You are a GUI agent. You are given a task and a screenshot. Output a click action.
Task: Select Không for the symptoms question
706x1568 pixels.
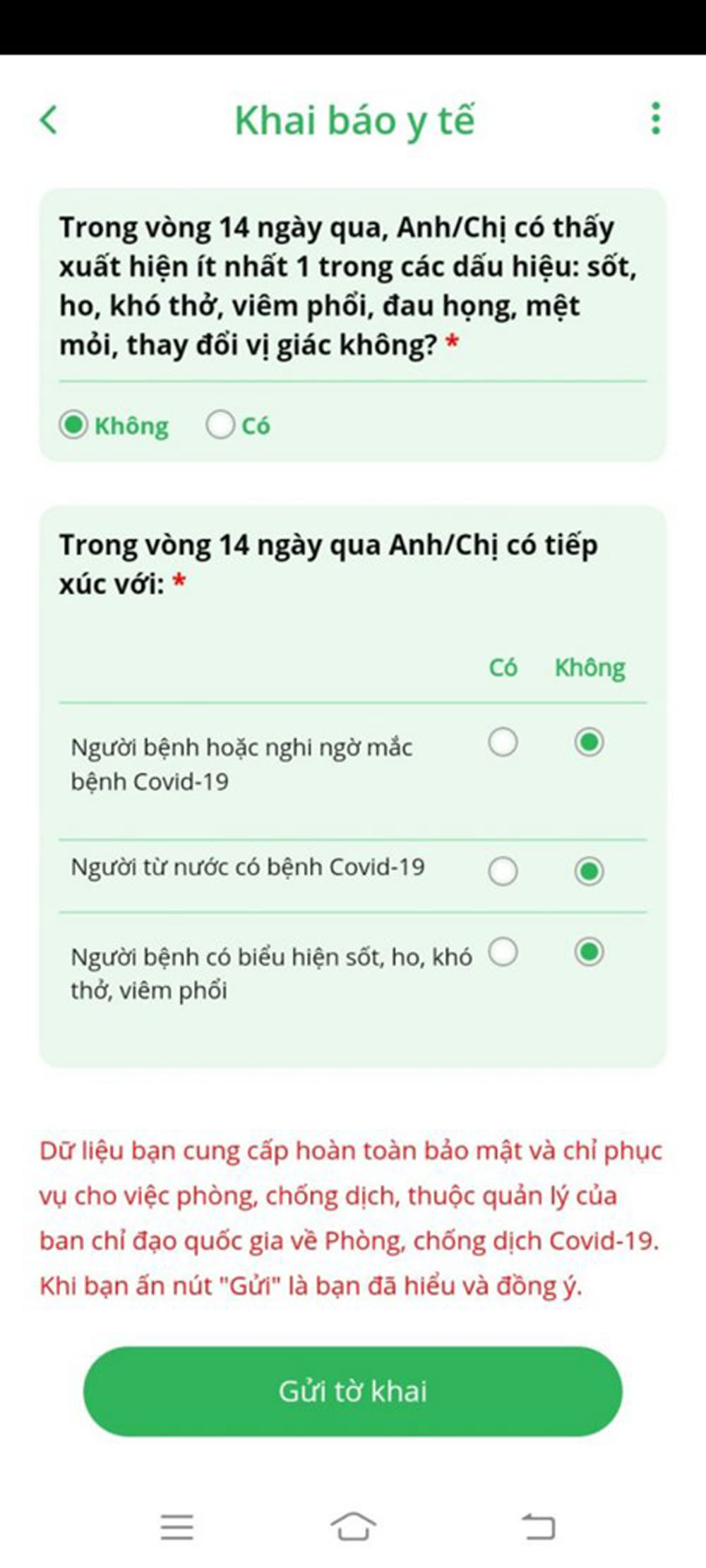pos(73,426)
